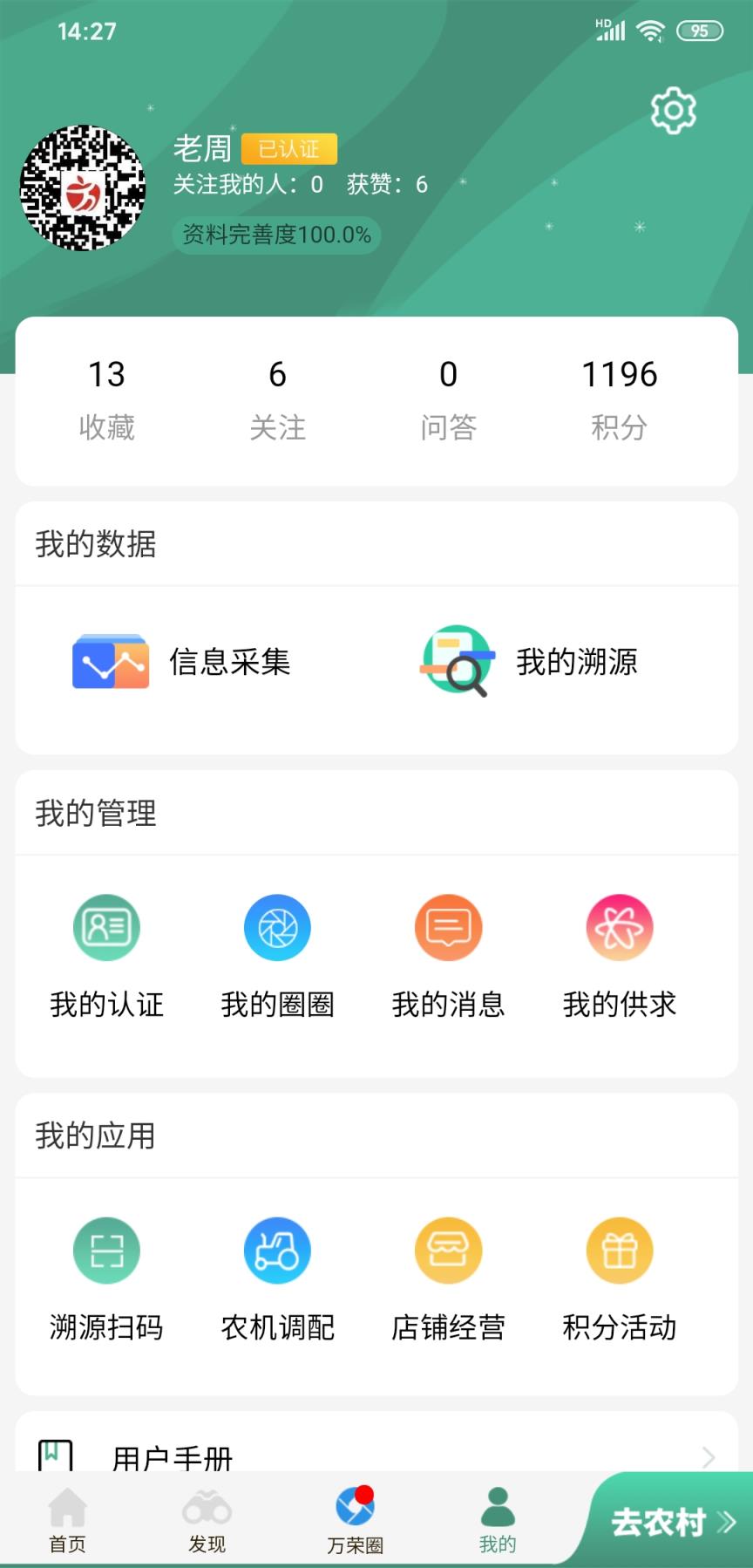Open the settings gear
The height and width of the screenshot is (1568, 753).
point(671,110)
